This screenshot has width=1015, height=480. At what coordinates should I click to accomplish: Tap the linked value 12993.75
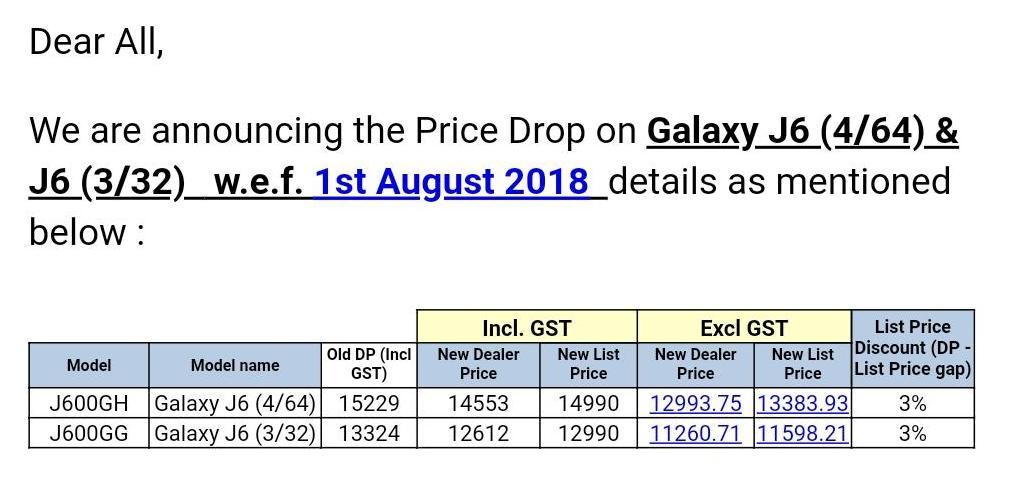[x=695, y=403]
